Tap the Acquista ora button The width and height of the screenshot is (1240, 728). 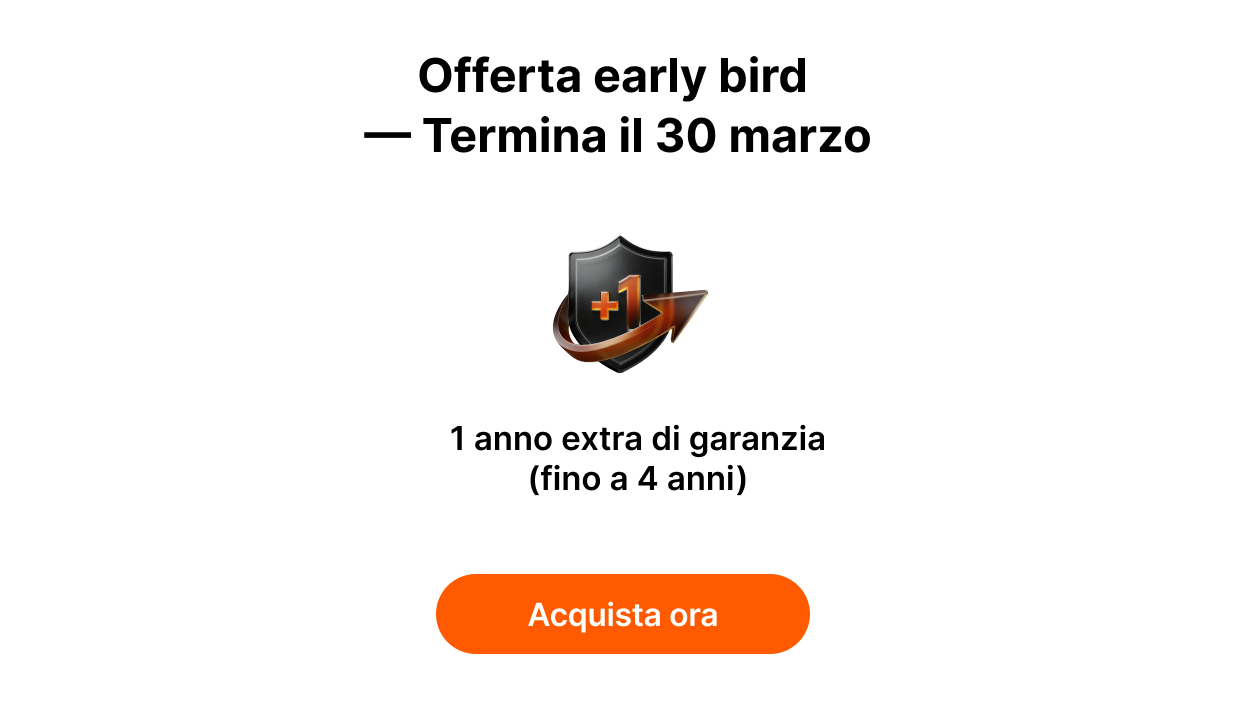[622, 614]
